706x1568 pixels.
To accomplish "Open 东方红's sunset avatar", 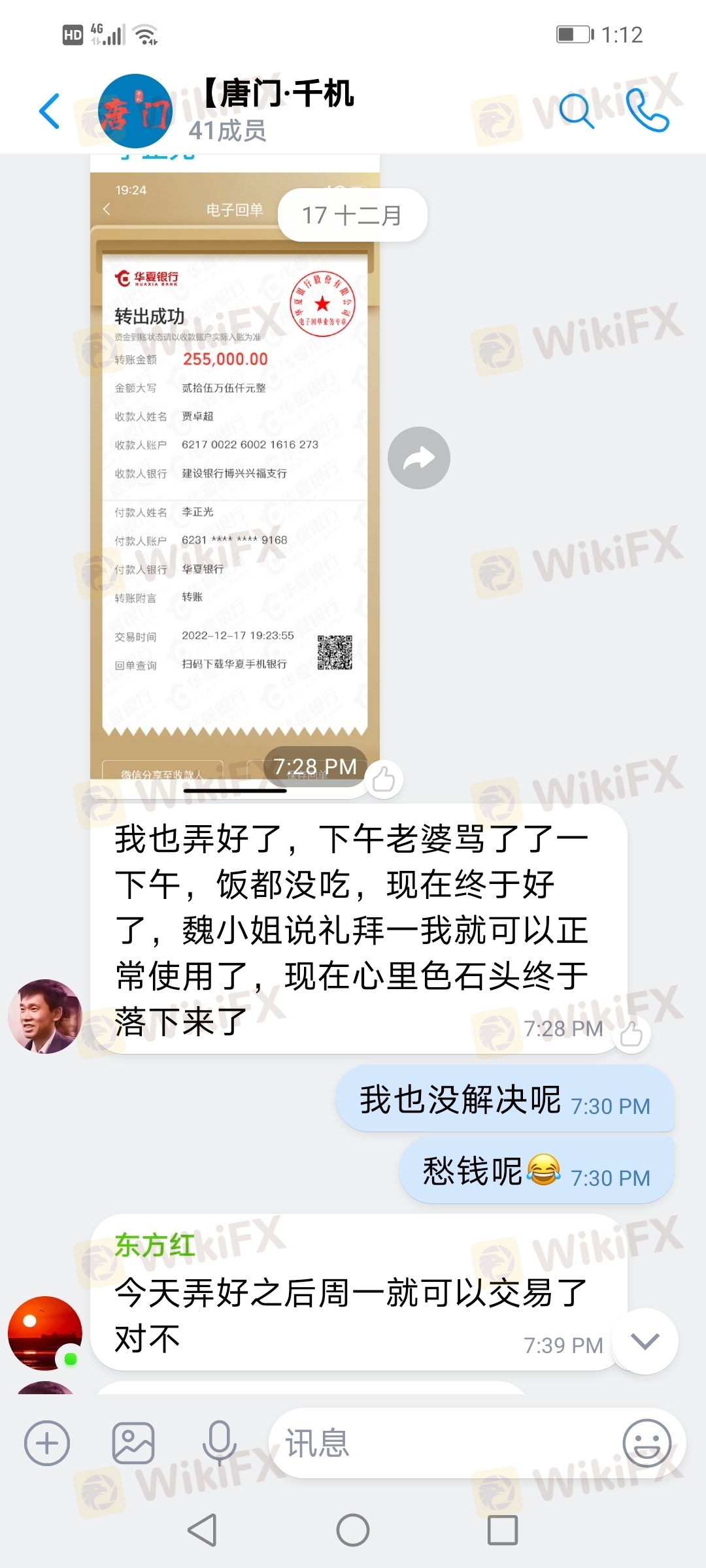I will [x=44, y=1333].
